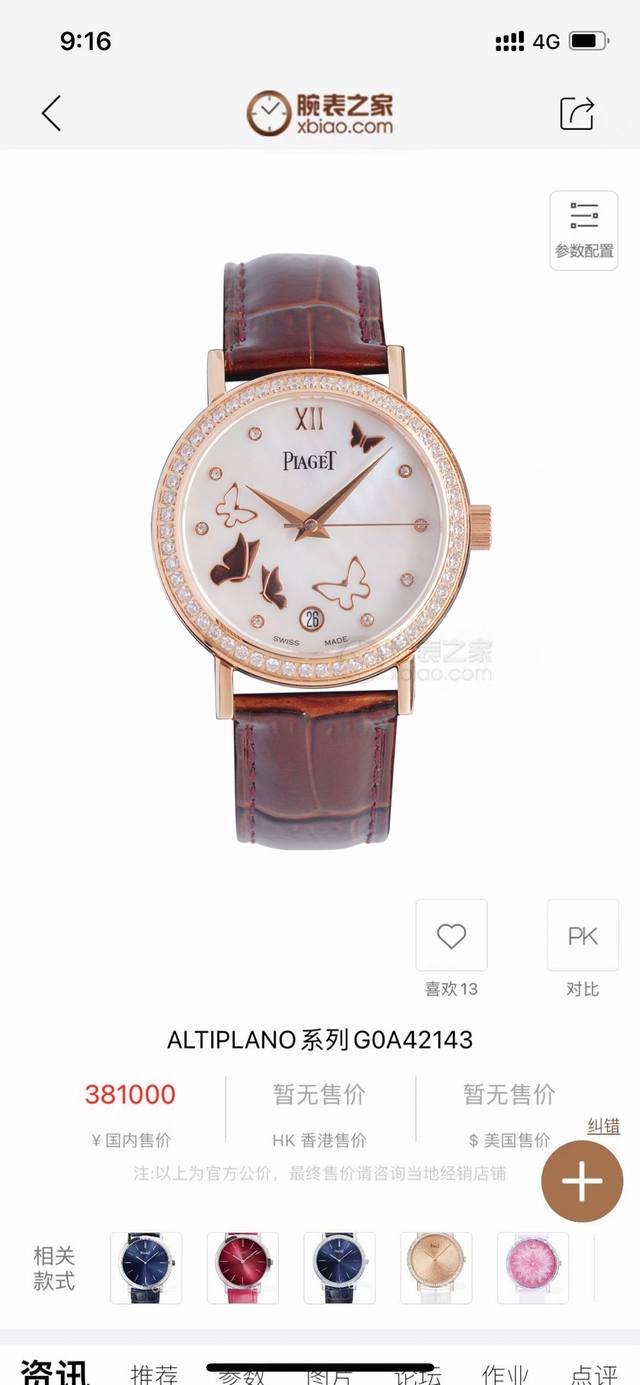Open the third related watch with blue dial
The image size is (640, 1385).
click(x=340, y=1267)
